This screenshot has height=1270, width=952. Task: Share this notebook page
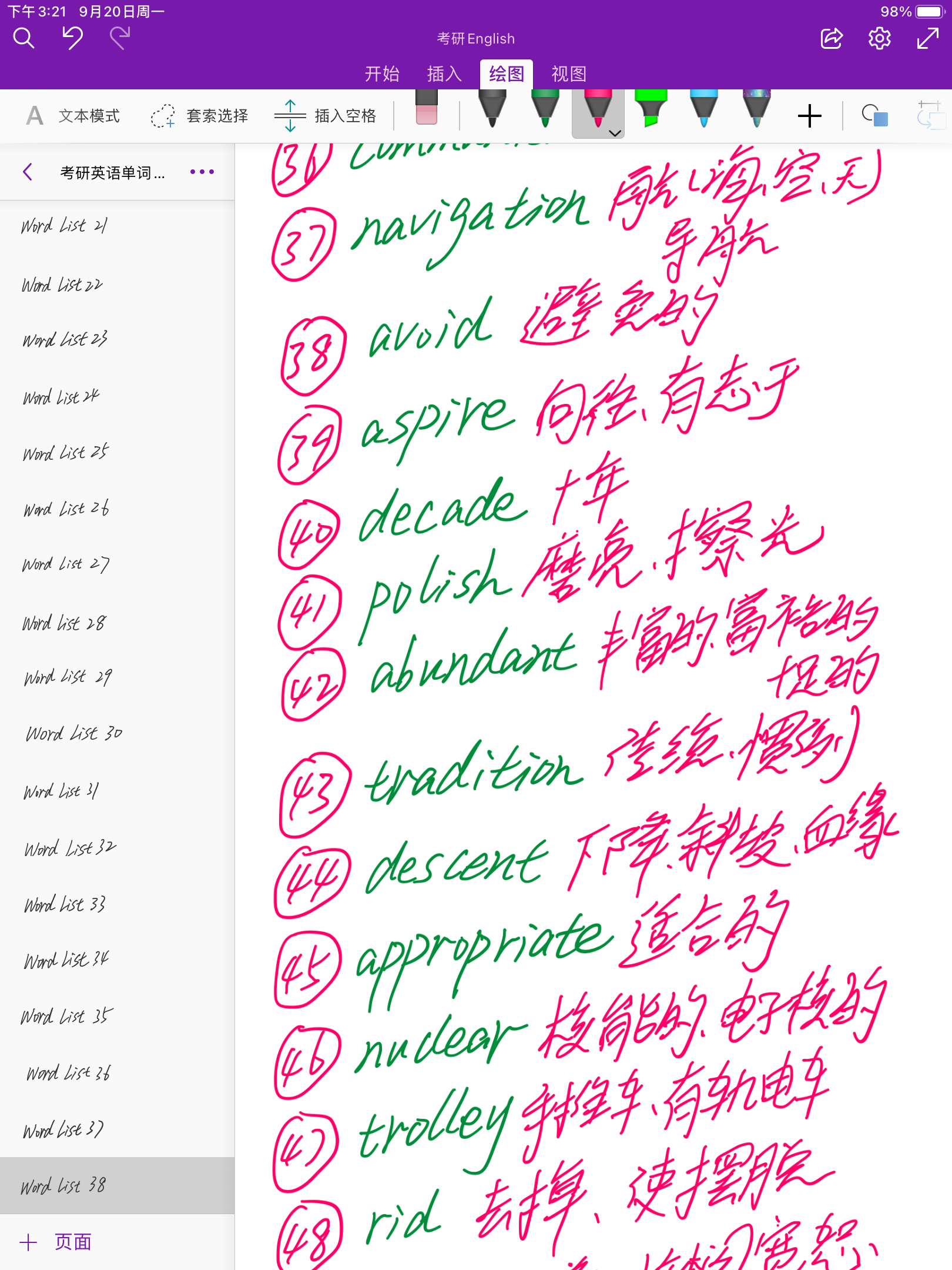click(831, 39)
